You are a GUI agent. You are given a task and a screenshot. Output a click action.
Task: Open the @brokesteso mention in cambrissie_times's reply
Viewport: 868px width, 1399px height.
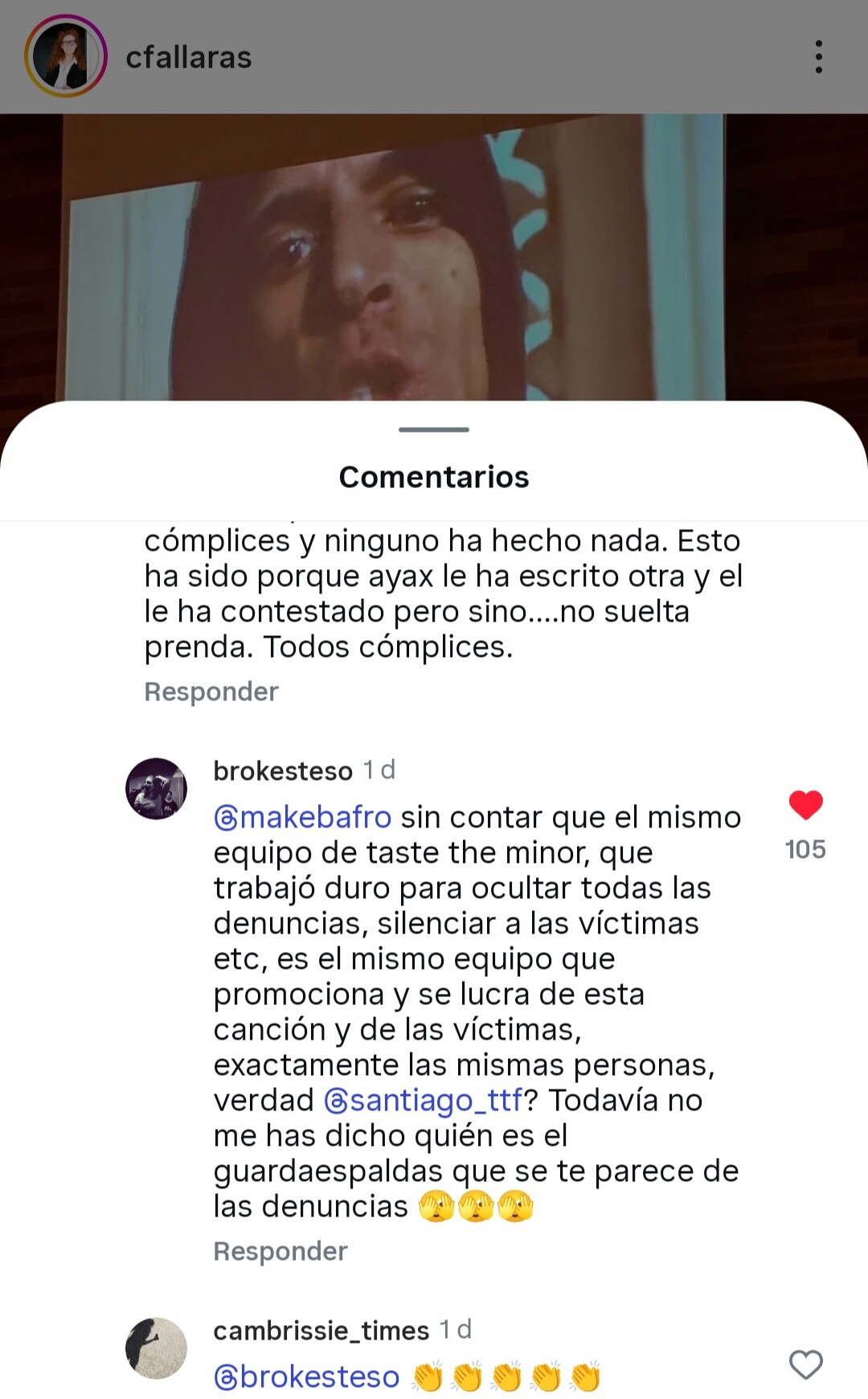(307, 1376)
